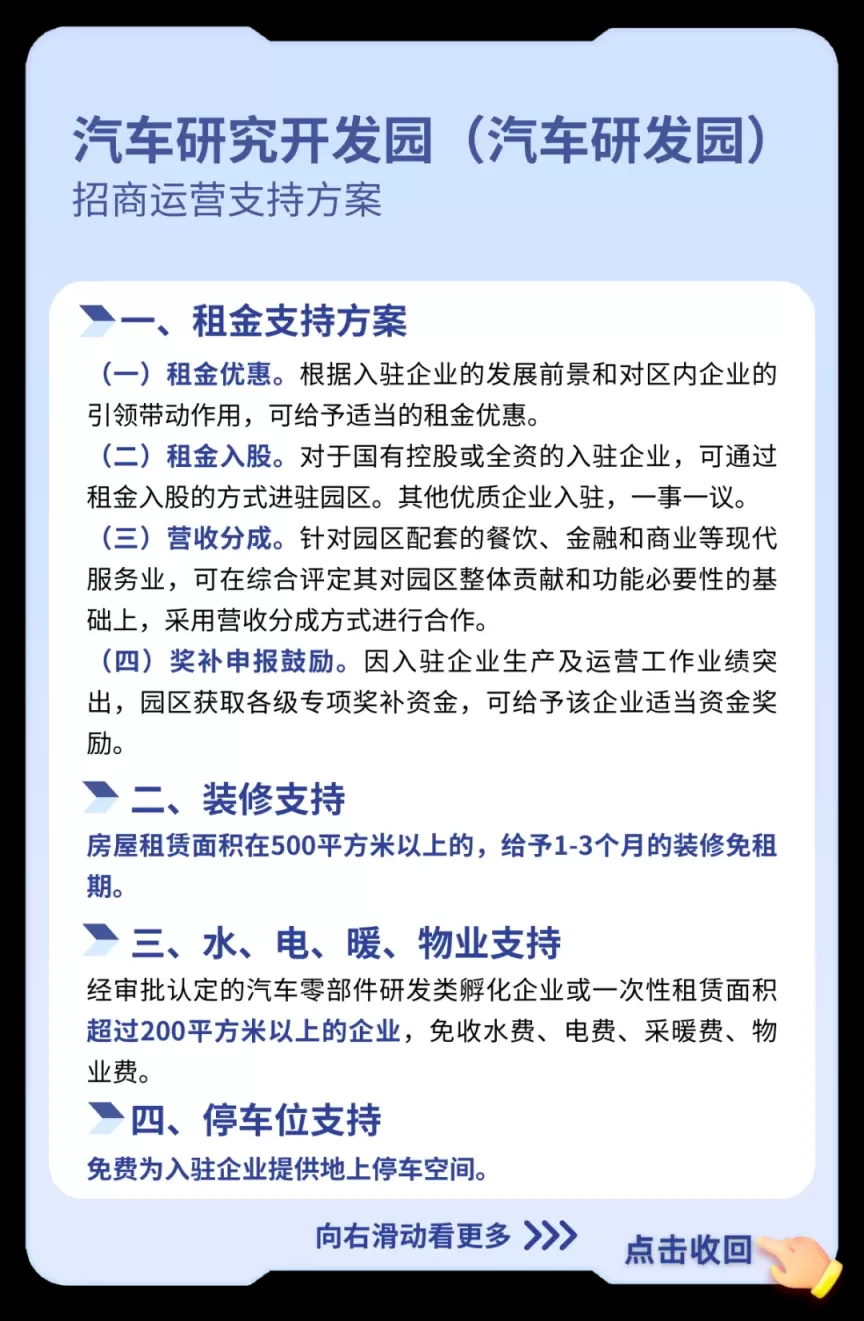Viewport: 864px width, 1321px height.
Task: Tap 点击收回 to collapse the card
Action: click(689, 1249)
